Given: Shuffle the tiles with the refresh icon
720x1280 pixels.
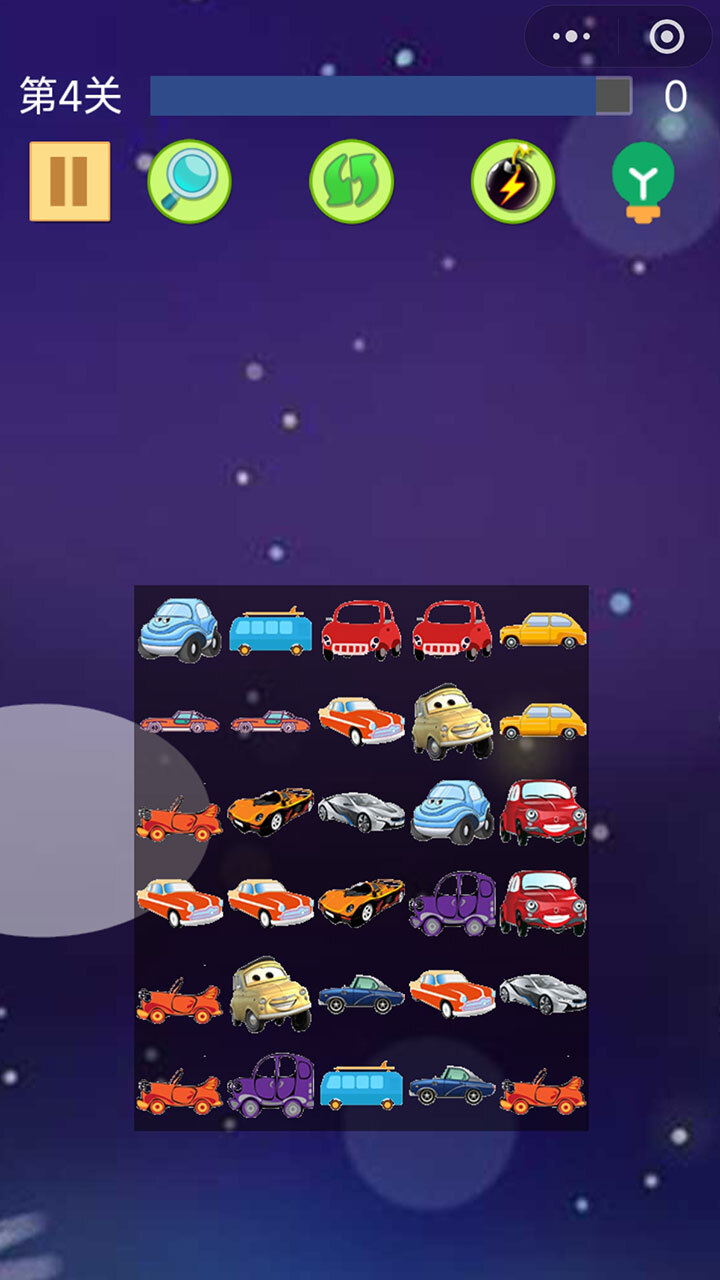Looking at the screenshot, I should tap(351, 181).
